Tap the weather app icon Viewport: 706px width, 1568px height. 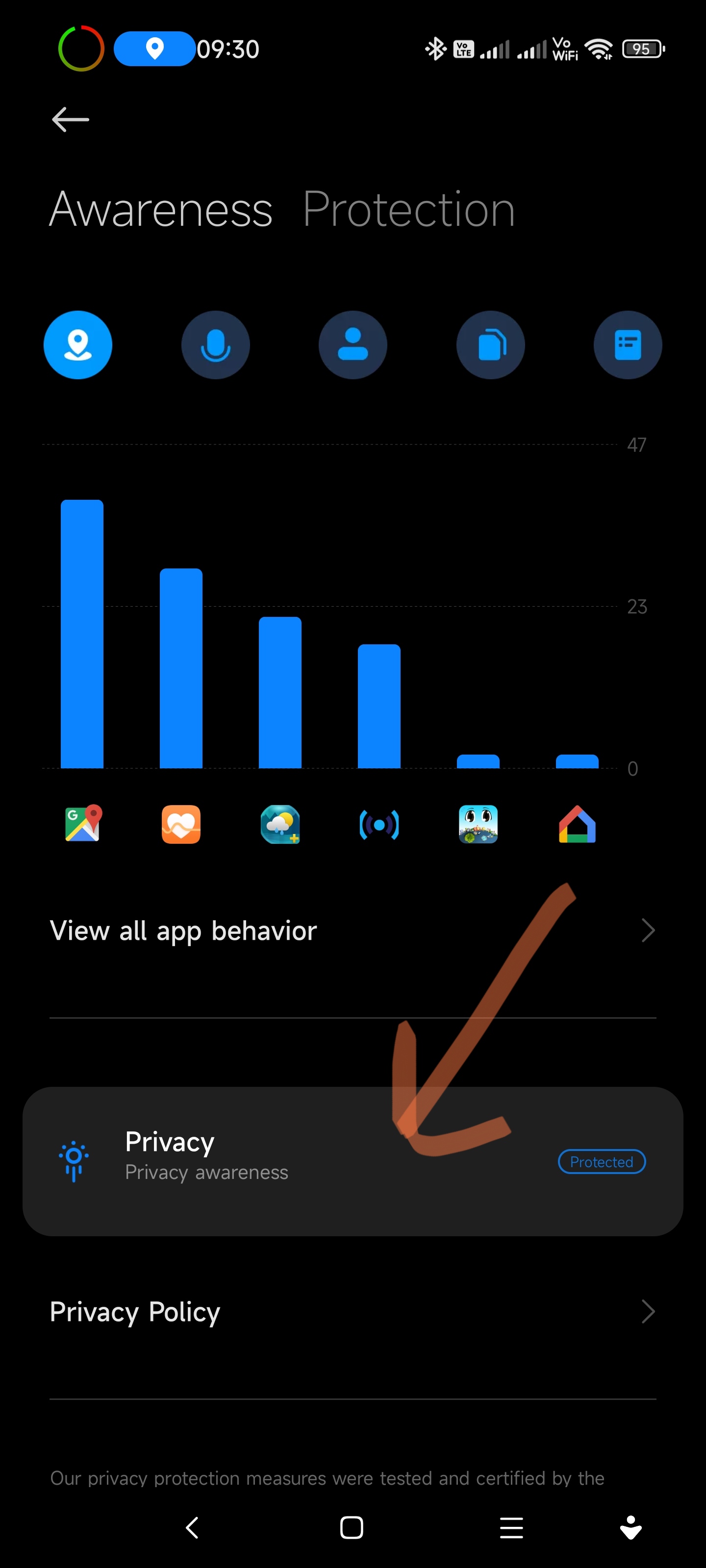280,824
